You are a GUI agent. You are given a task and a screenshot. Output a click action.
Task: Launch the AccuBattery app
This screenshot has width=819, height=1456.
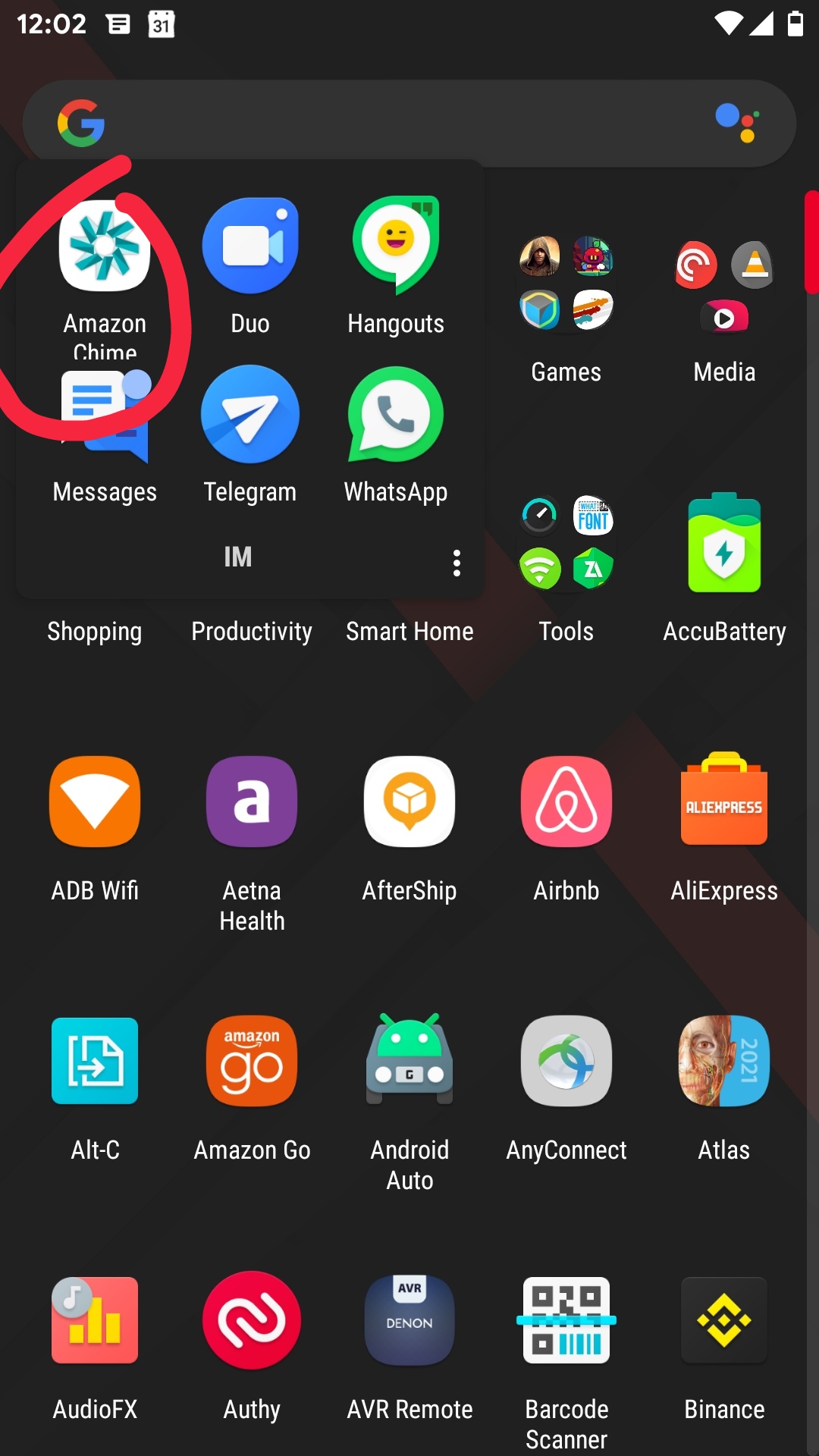[x=724, y=543]
